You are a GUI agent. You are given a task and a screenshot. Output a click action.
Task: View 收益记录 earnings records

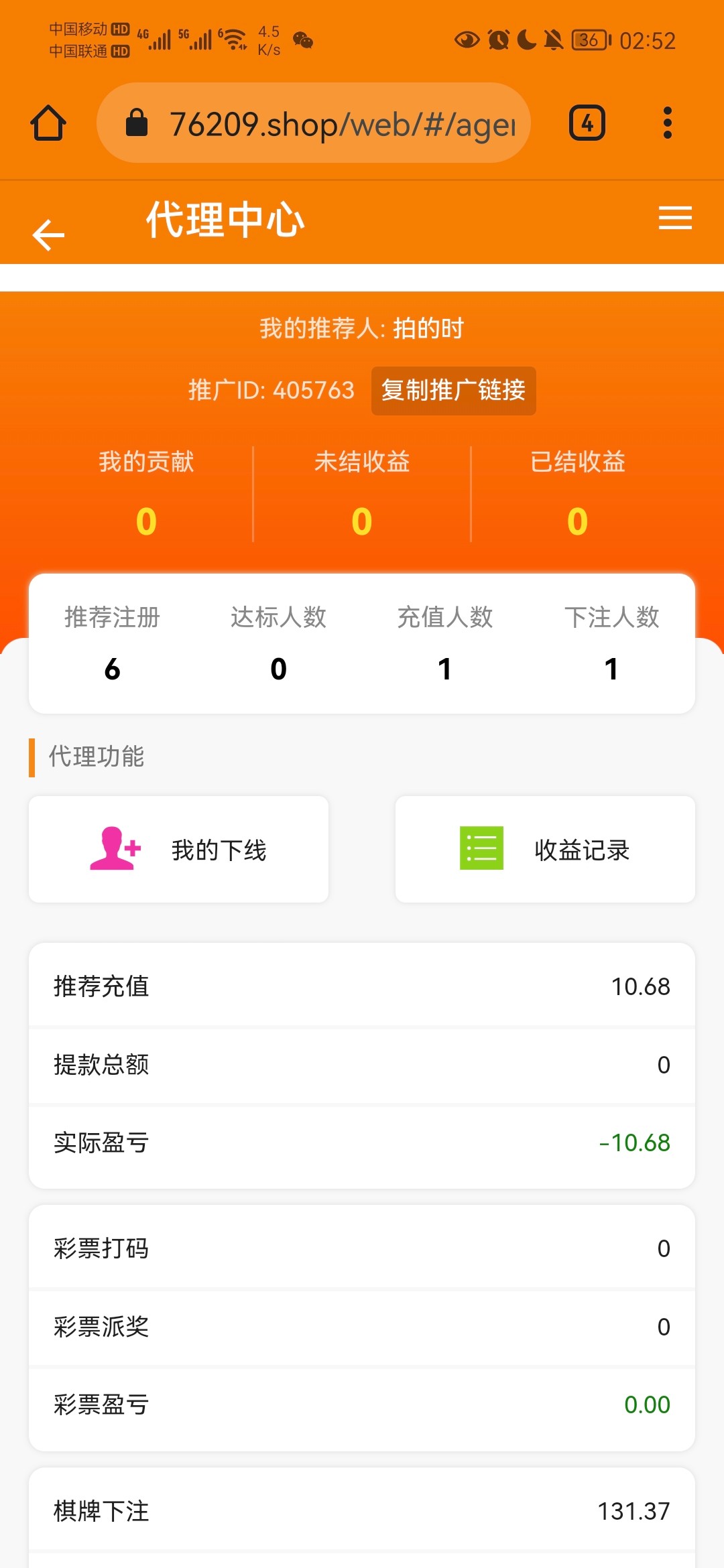click(545, 850)
